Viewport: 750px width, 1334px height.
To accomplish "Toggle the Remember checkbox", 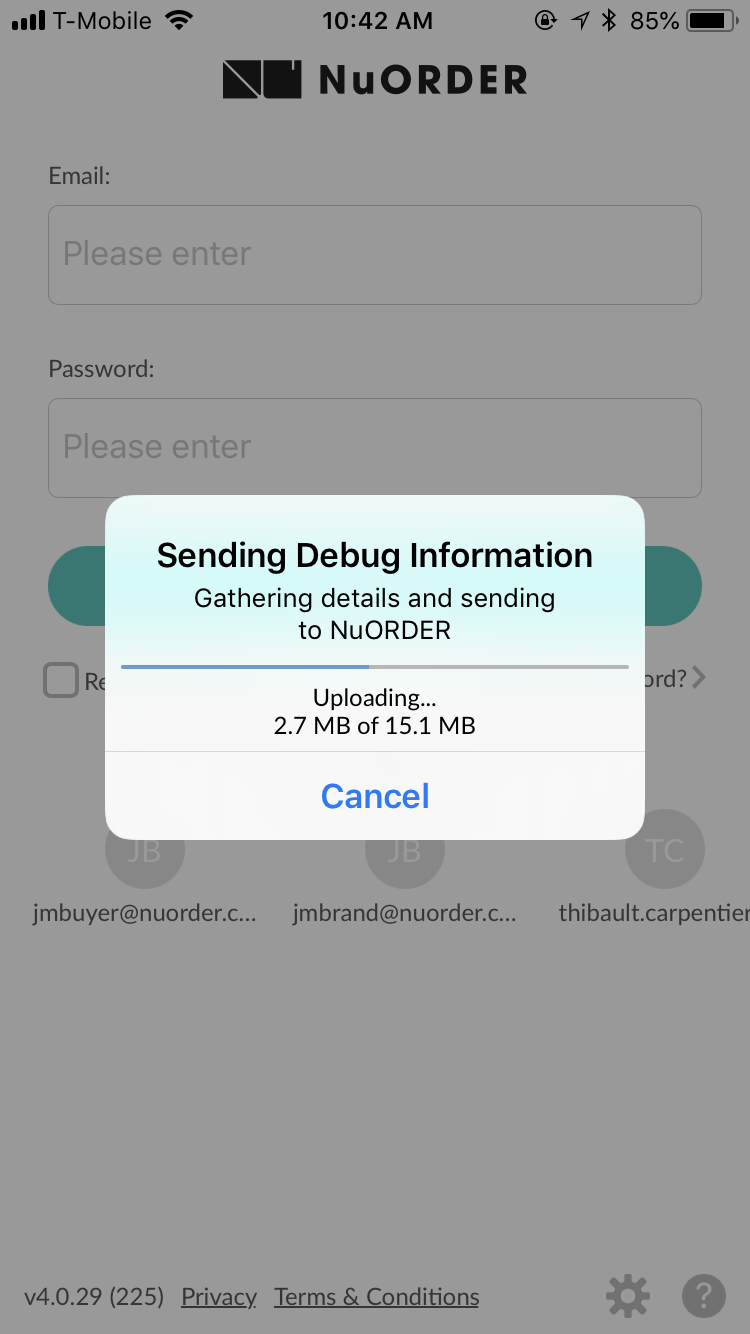I will 61,680.
